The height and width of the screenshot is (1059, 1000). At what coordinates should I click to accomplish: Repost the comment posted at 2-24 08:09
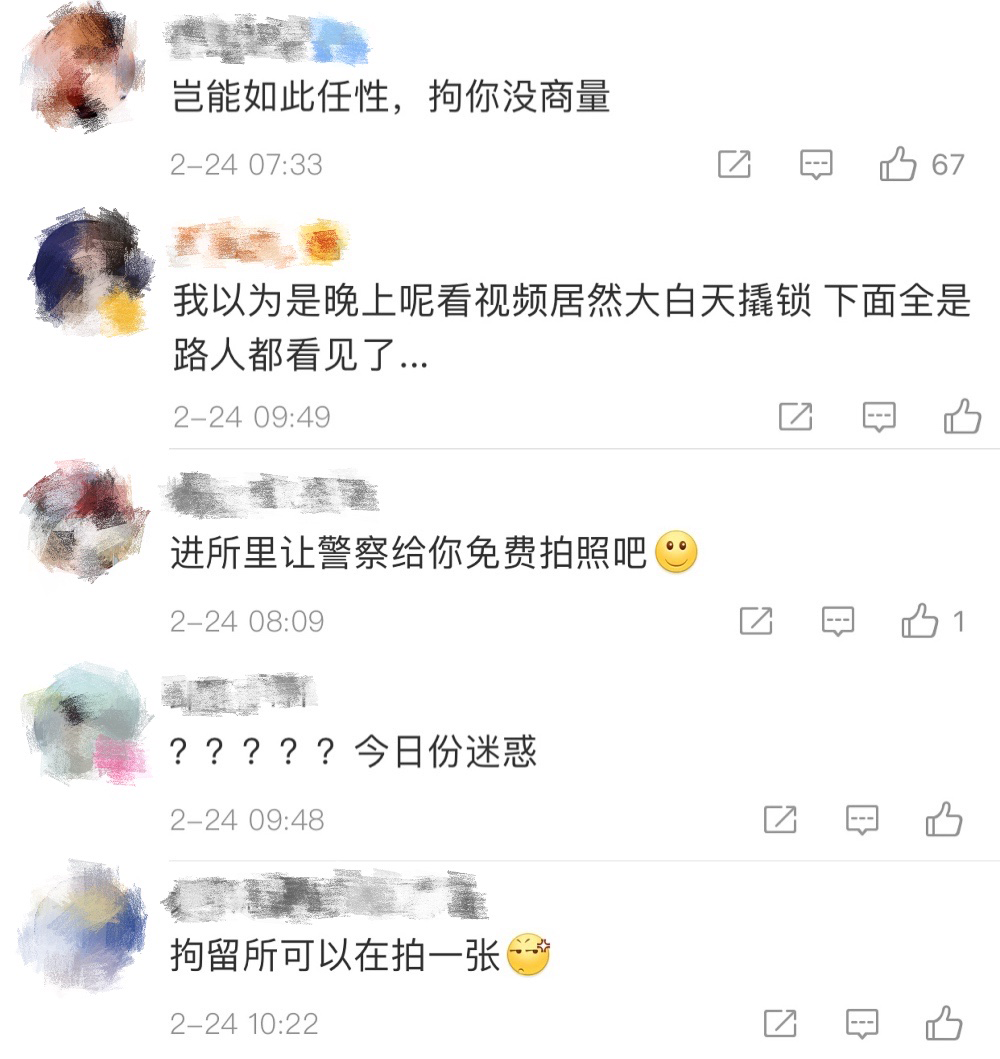756,622
